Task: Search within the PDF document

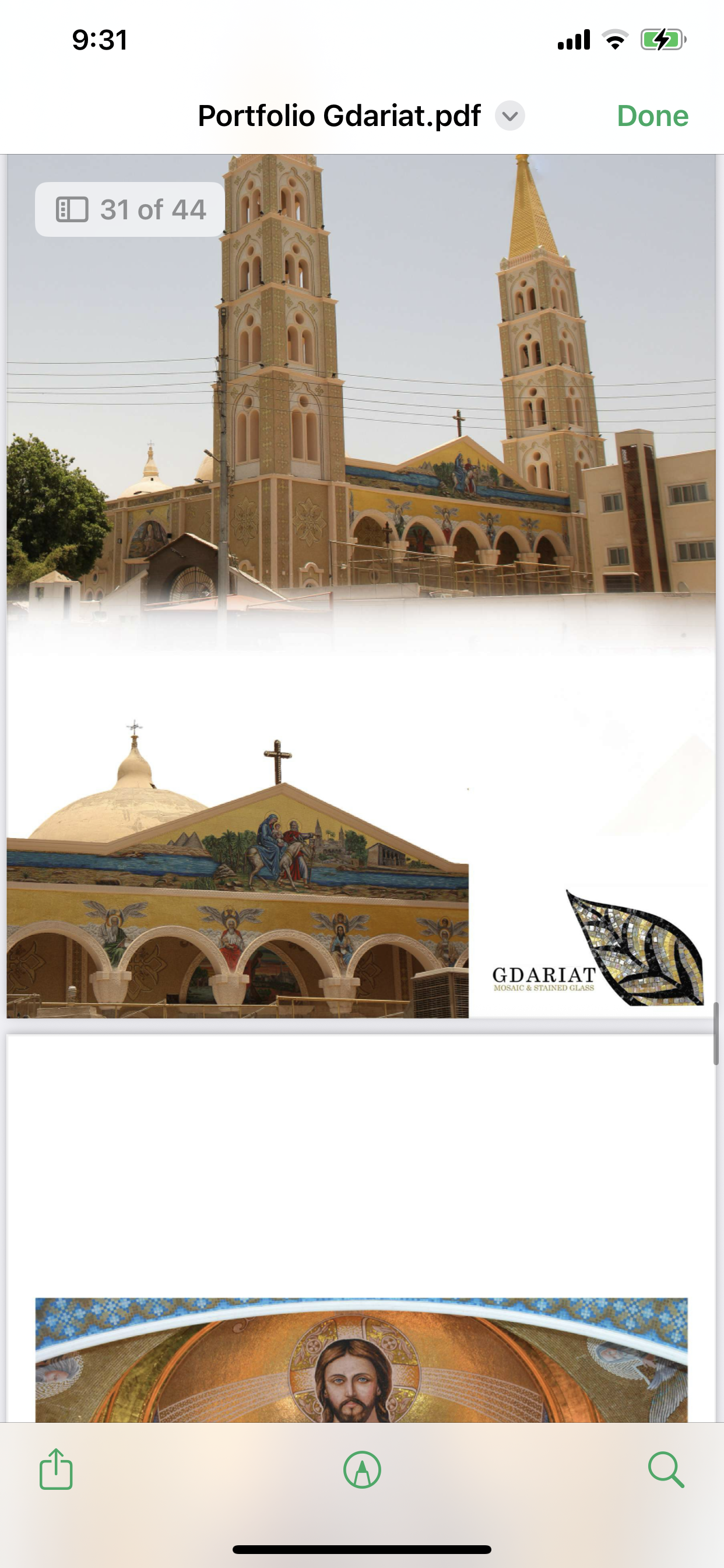Action: (x=666, y=1469)
